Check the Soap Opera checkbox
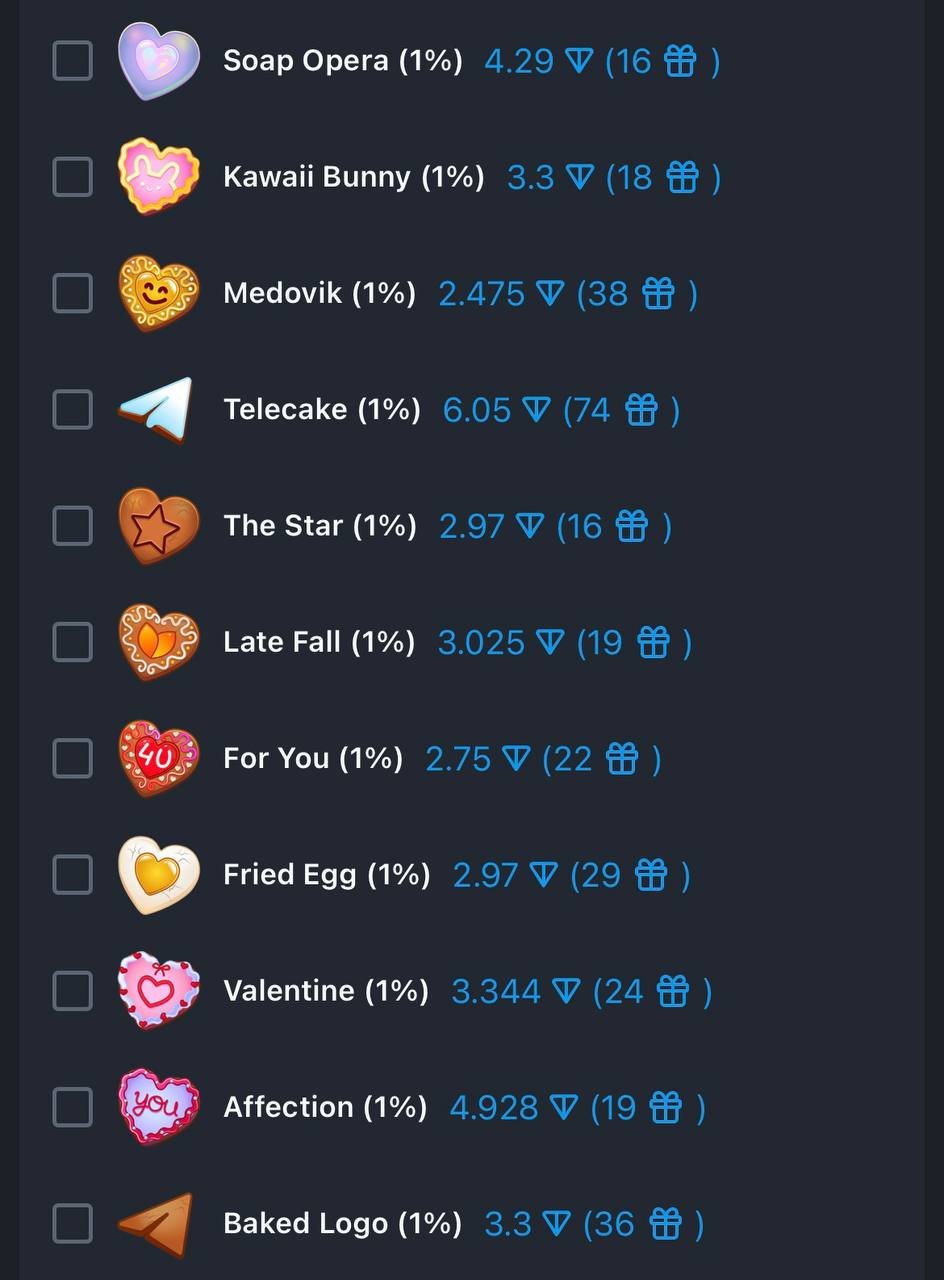Image resolution: width=944 pixels, height=1280 pixels. 72,61
